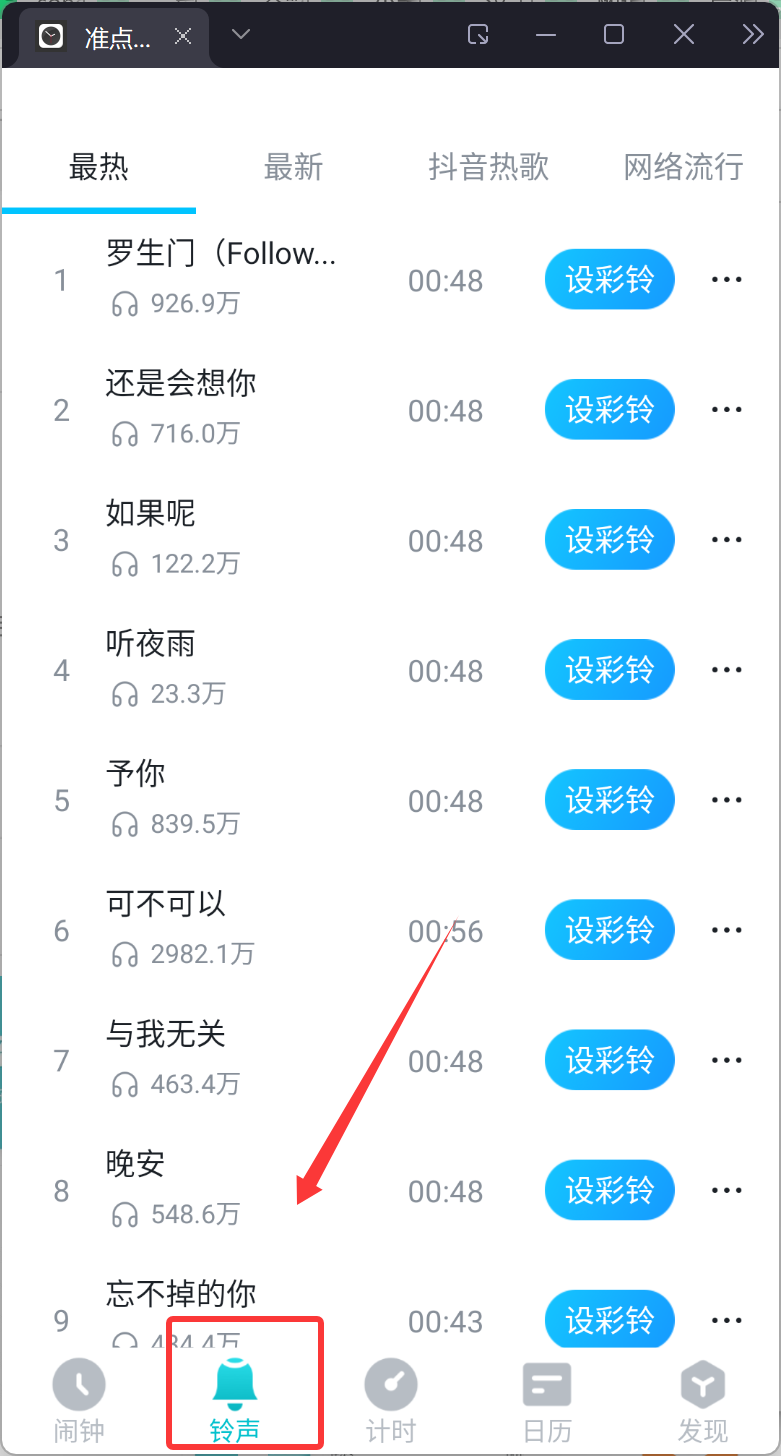Go to the 发现 tab
Screen dimensions: 781x1456
(x=703, y=1400)
